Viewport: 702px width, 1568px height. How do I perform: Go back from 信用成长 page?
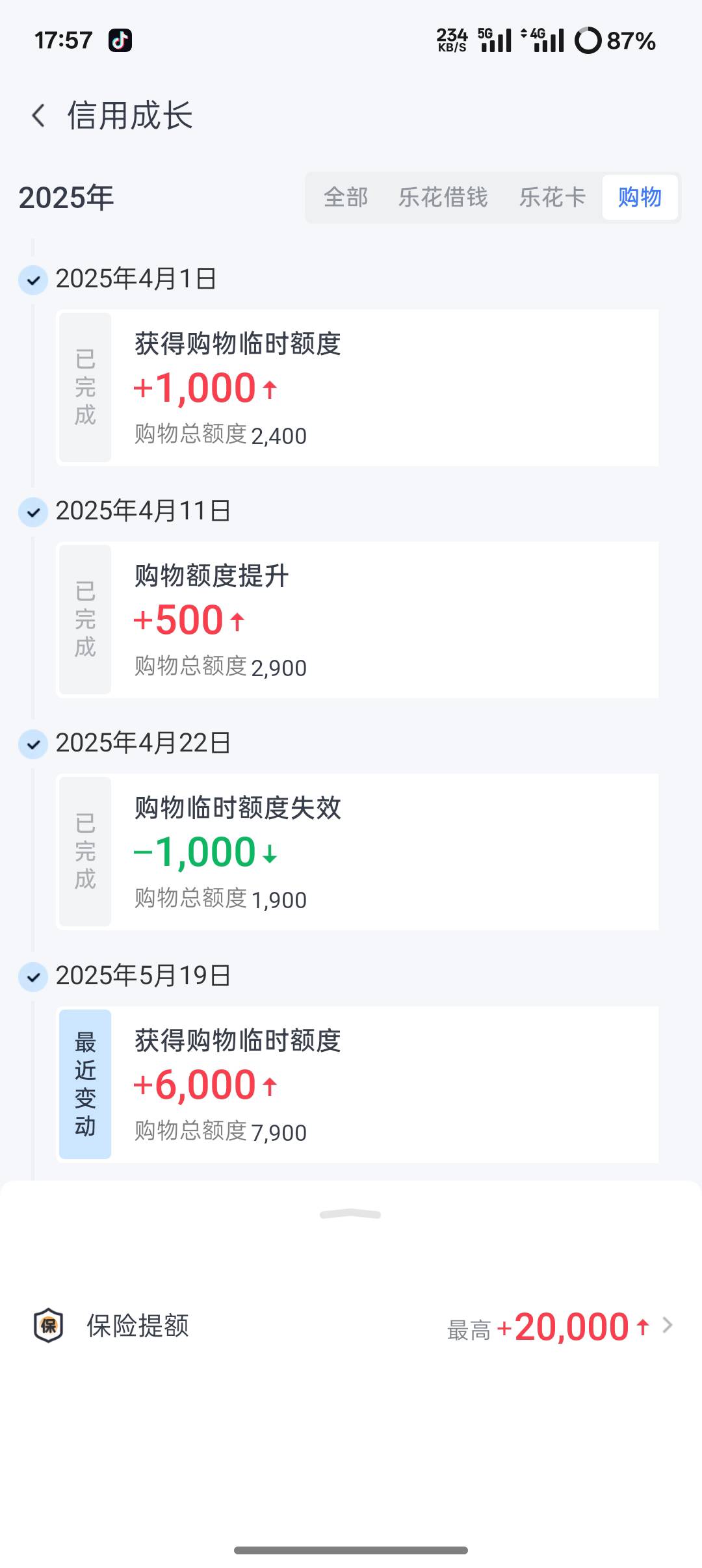coord(39,116)
